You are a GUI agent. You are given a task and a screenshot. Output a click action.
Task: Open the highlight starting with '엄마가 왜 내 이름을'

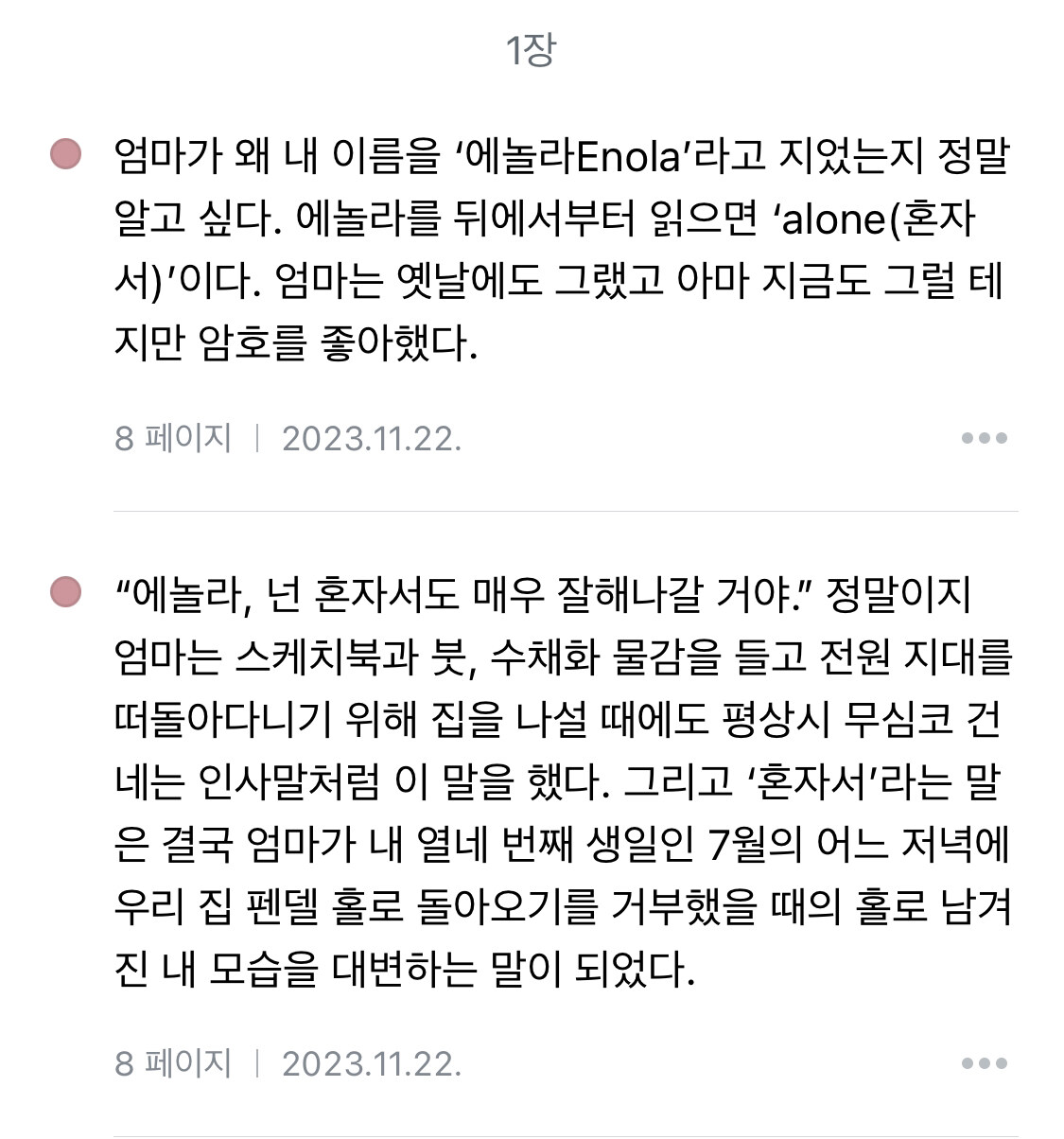tap(562, 250)
